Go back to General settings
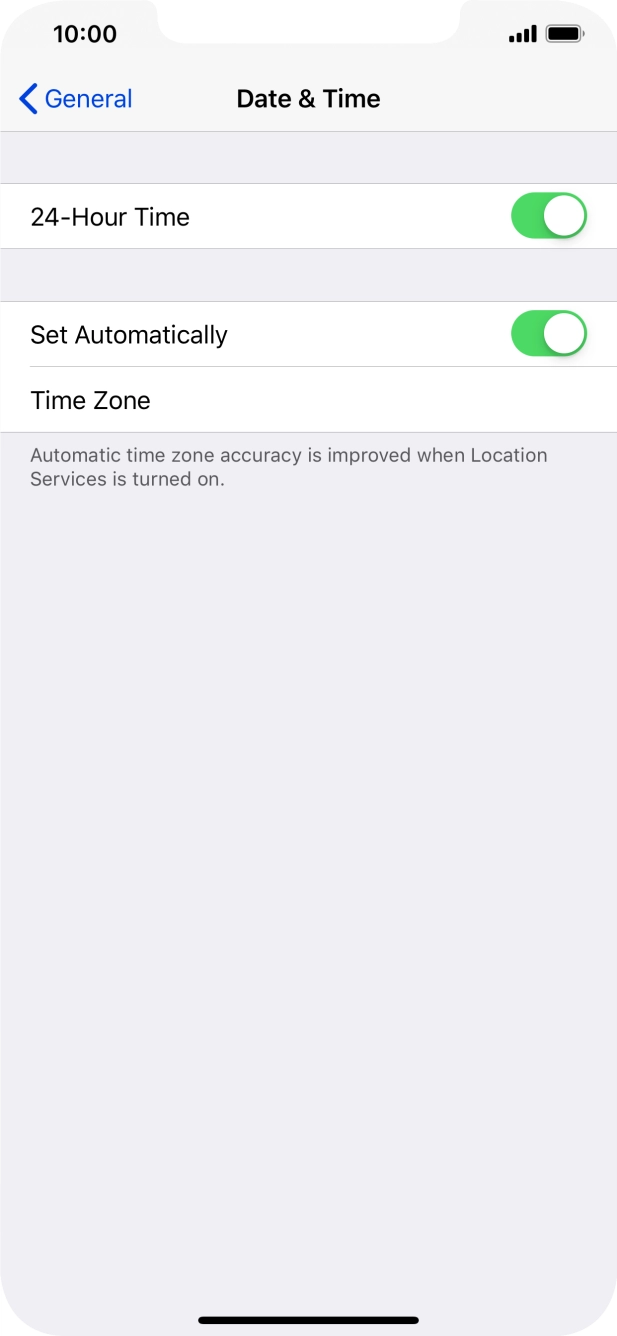The width and height of the screenshot is (617, 1336). coord(76,99)
